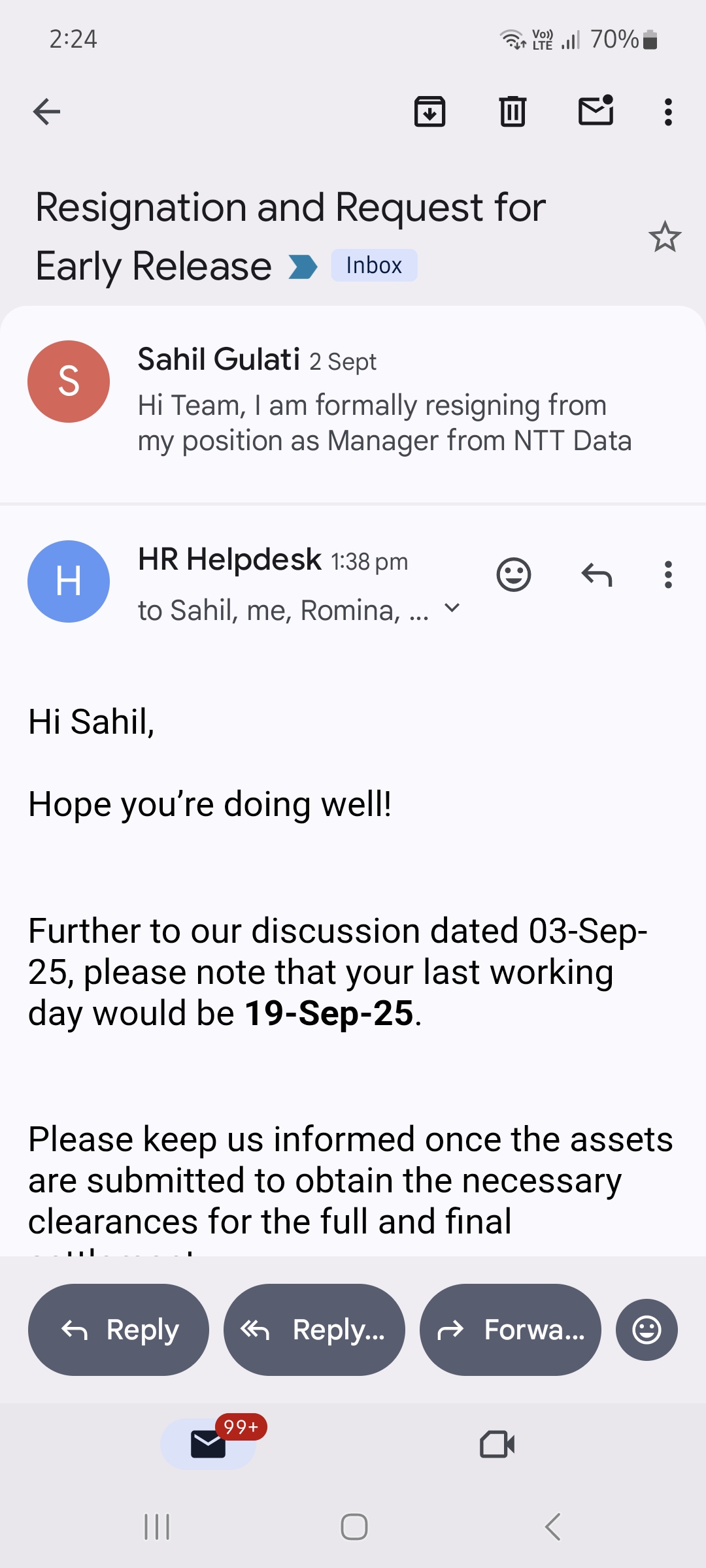Go back to the inbox list

click(46, 112)
